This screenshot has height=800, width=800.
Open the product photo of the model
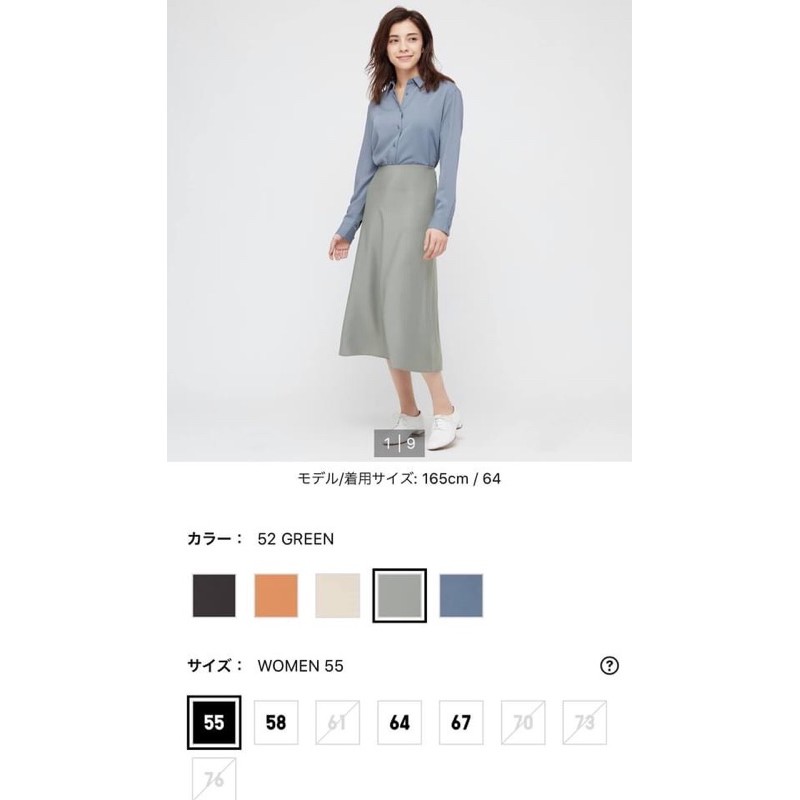tap(399, 230)
